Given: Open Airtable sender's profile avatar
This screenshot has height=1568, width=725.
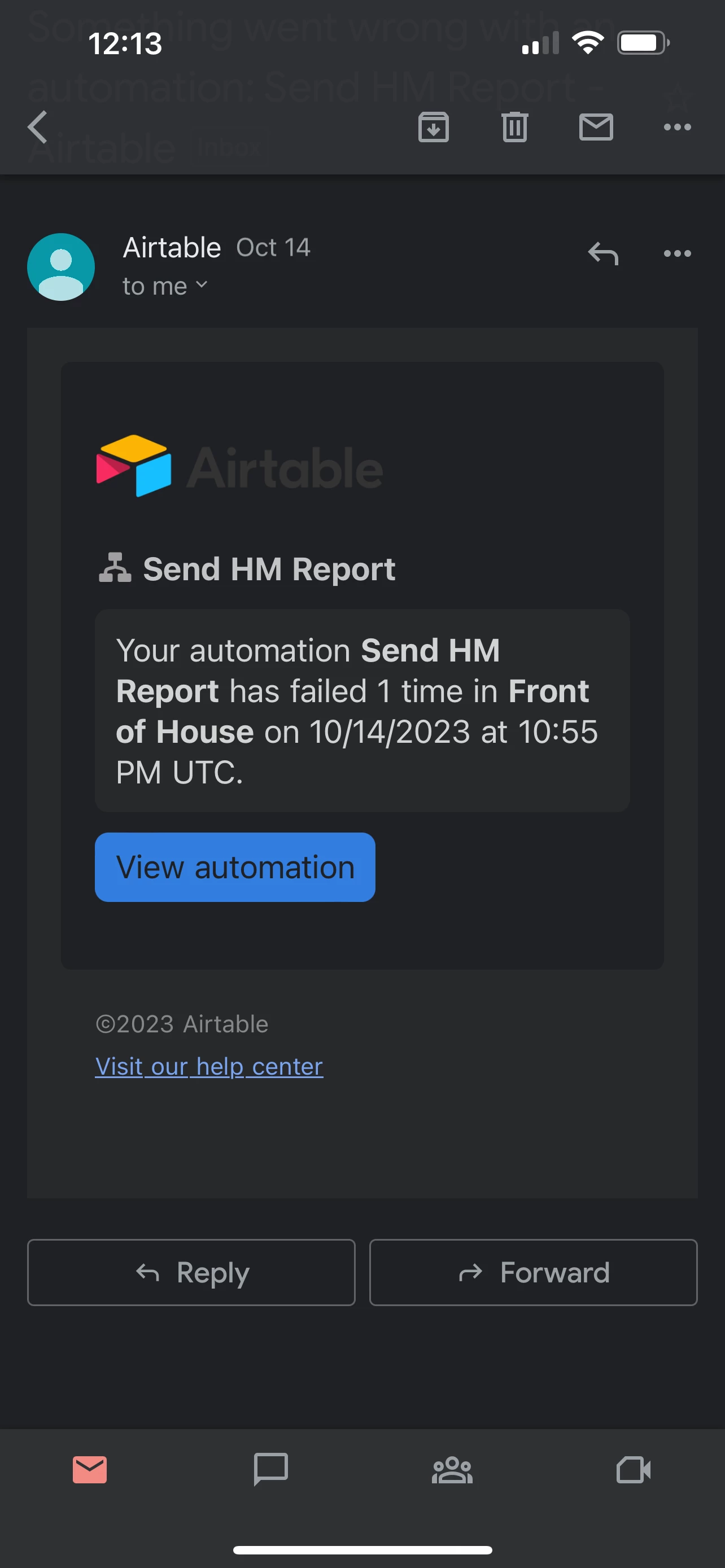Looking at the screenshot, I should click(61, 266).
